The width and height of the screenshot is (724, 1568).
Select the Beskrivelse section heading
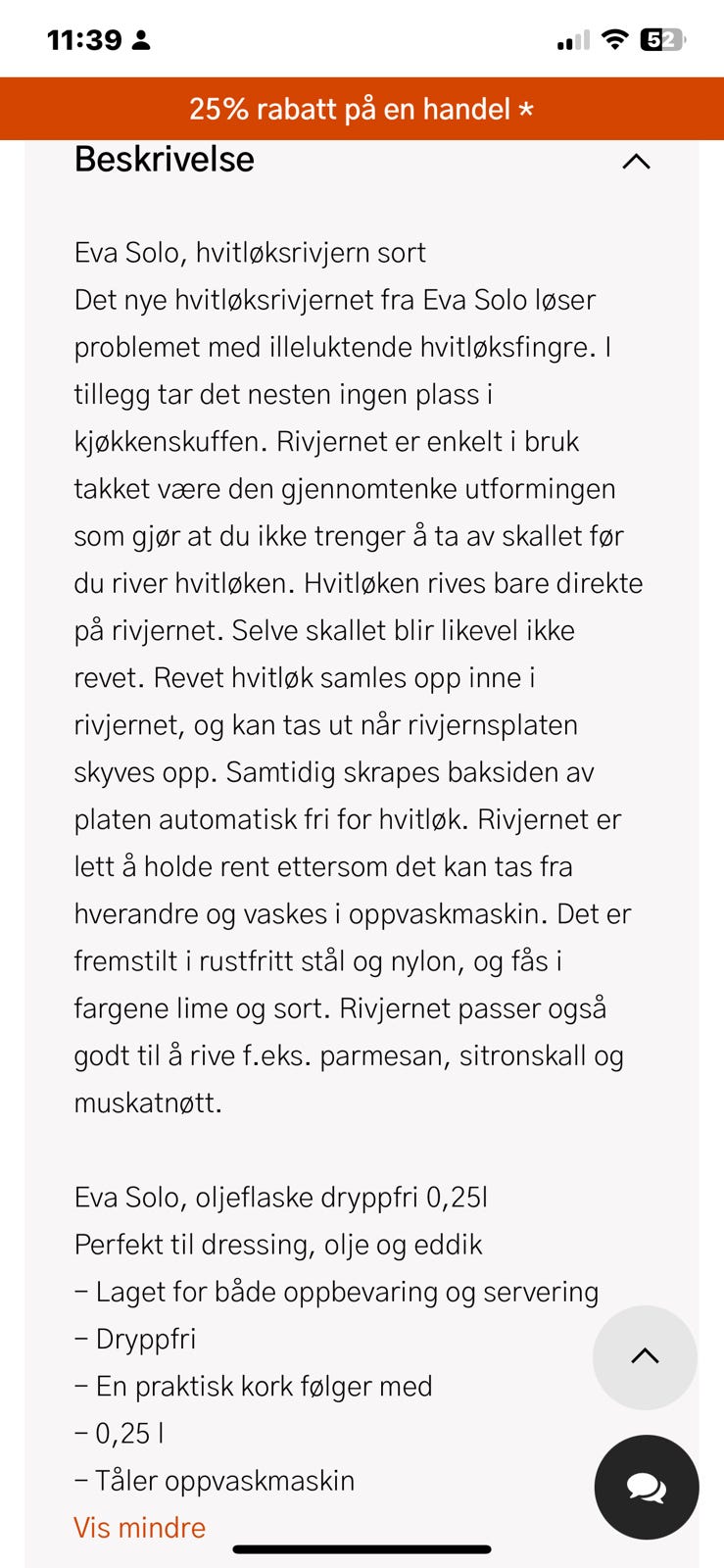click(162, 159)
